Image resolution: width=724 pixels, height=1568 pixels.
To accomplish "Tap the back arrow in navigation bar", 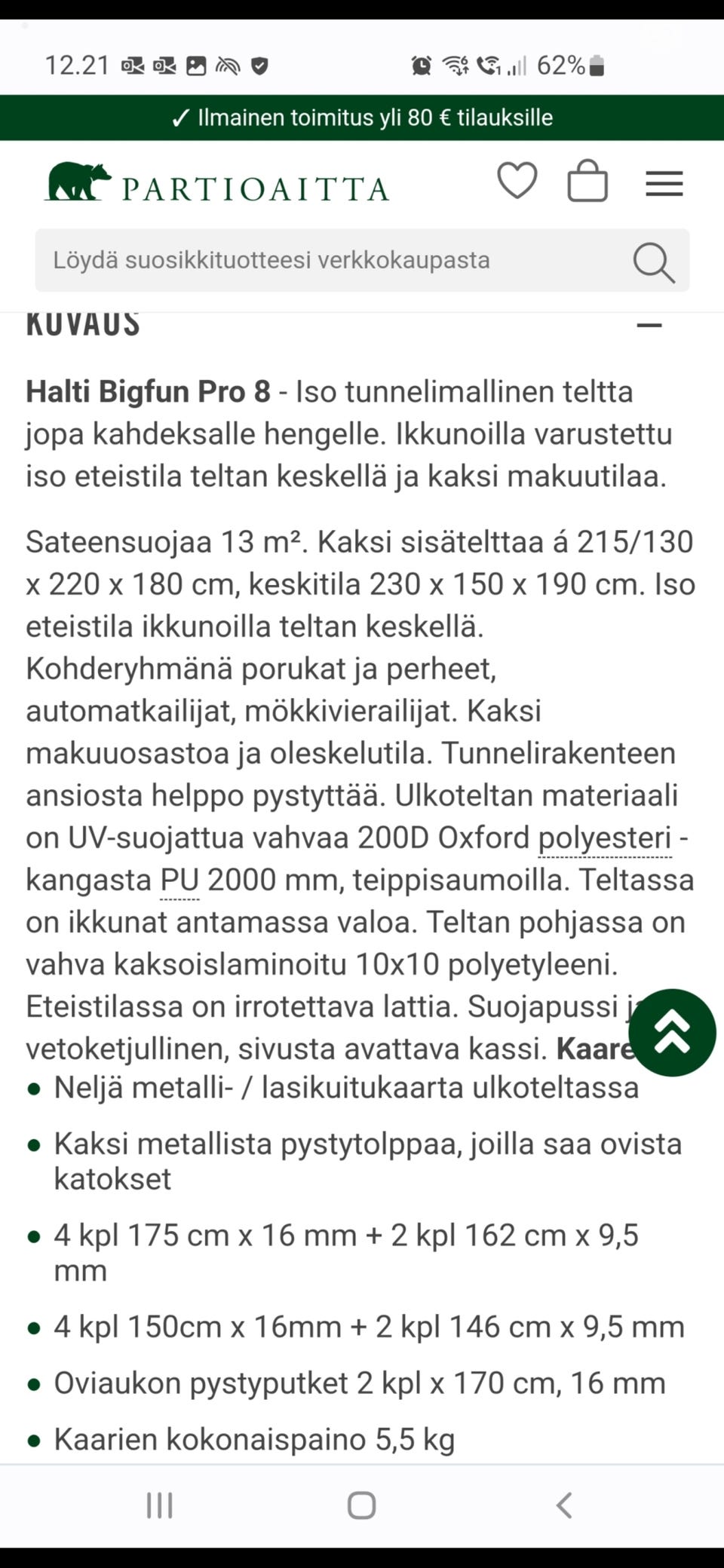I will [x=562, y=1506].
